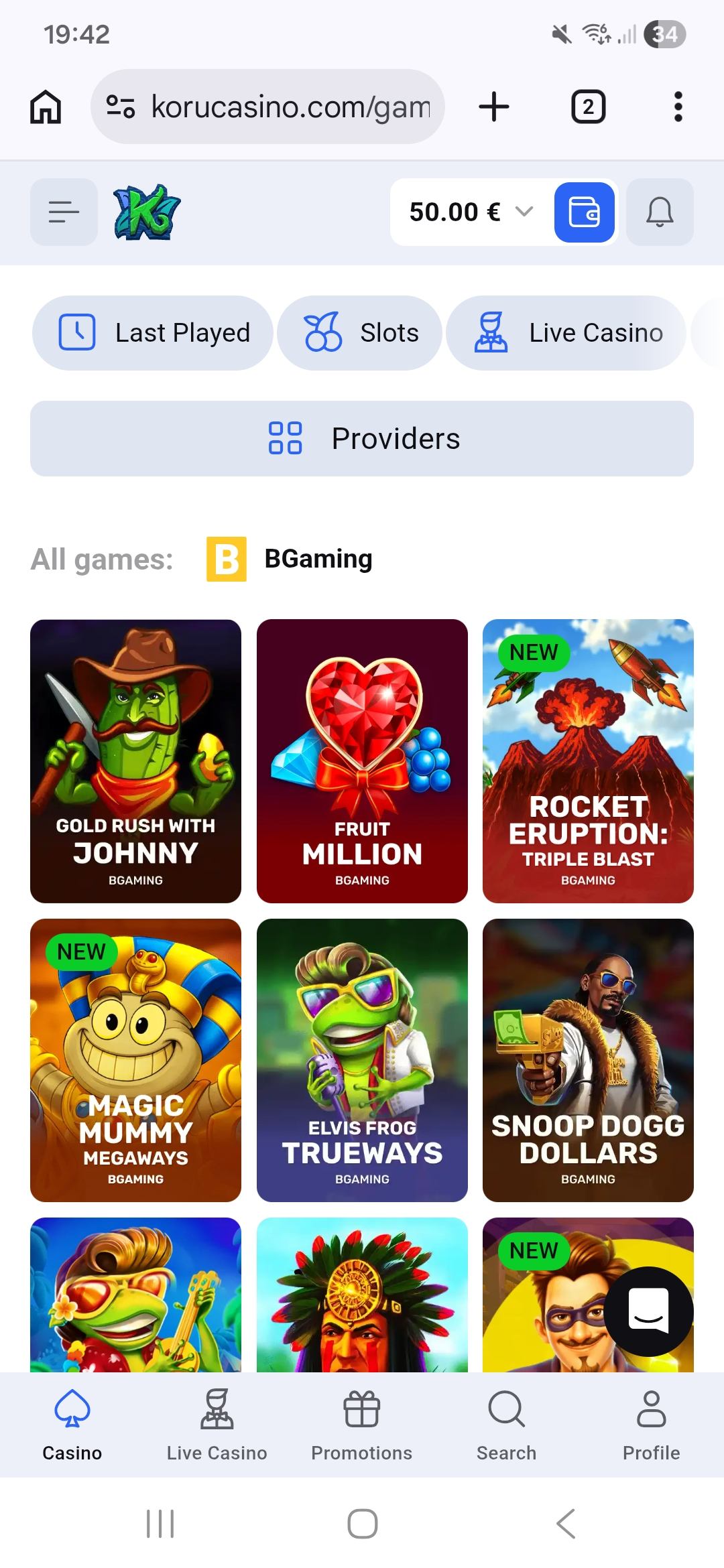Viewport: 724px width, 1568px height.
Task: Switch to the Promotions tab
Action: [x=362, y=1425]
